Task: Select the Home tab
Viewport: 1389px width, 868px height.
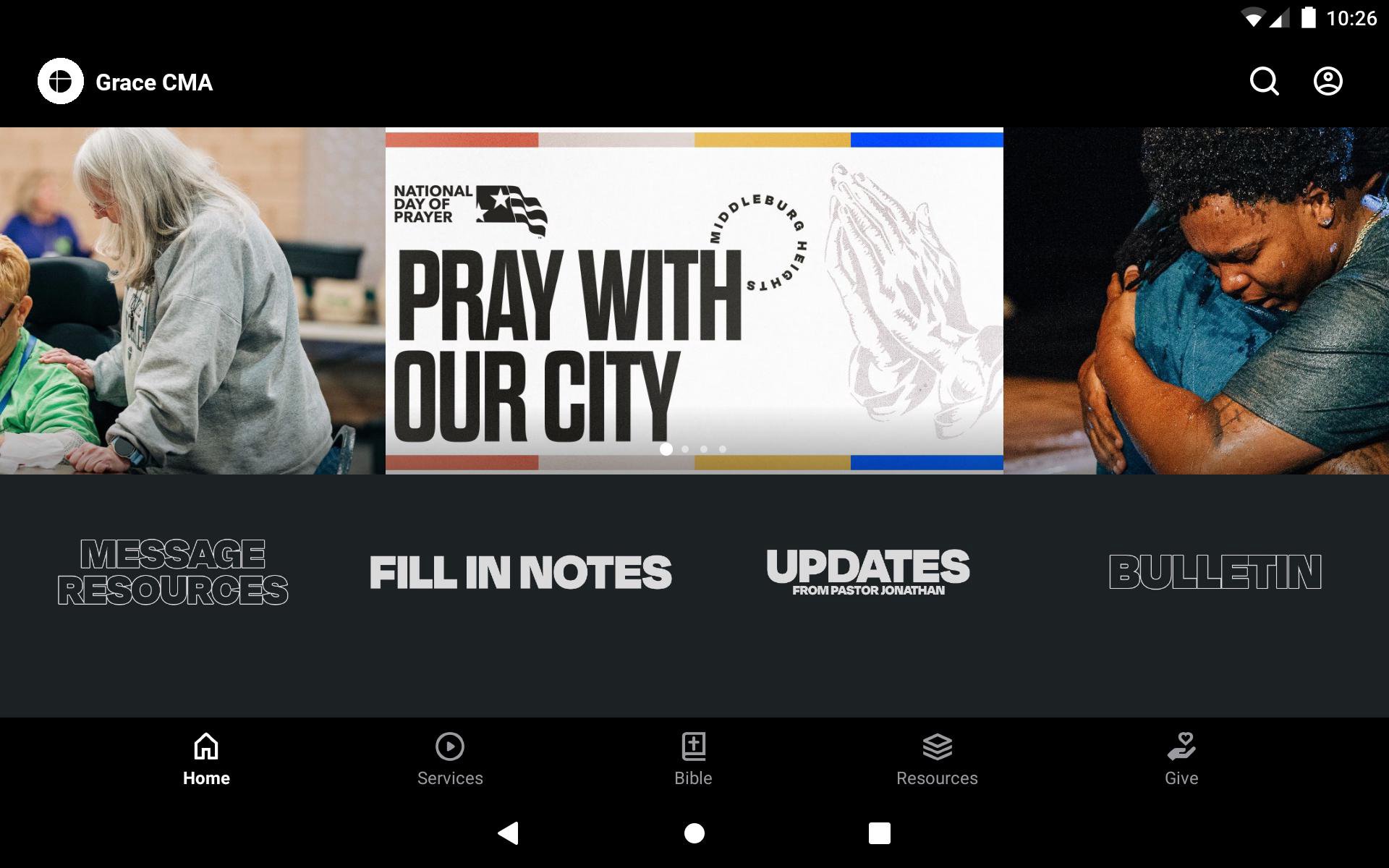Action: 206,759
